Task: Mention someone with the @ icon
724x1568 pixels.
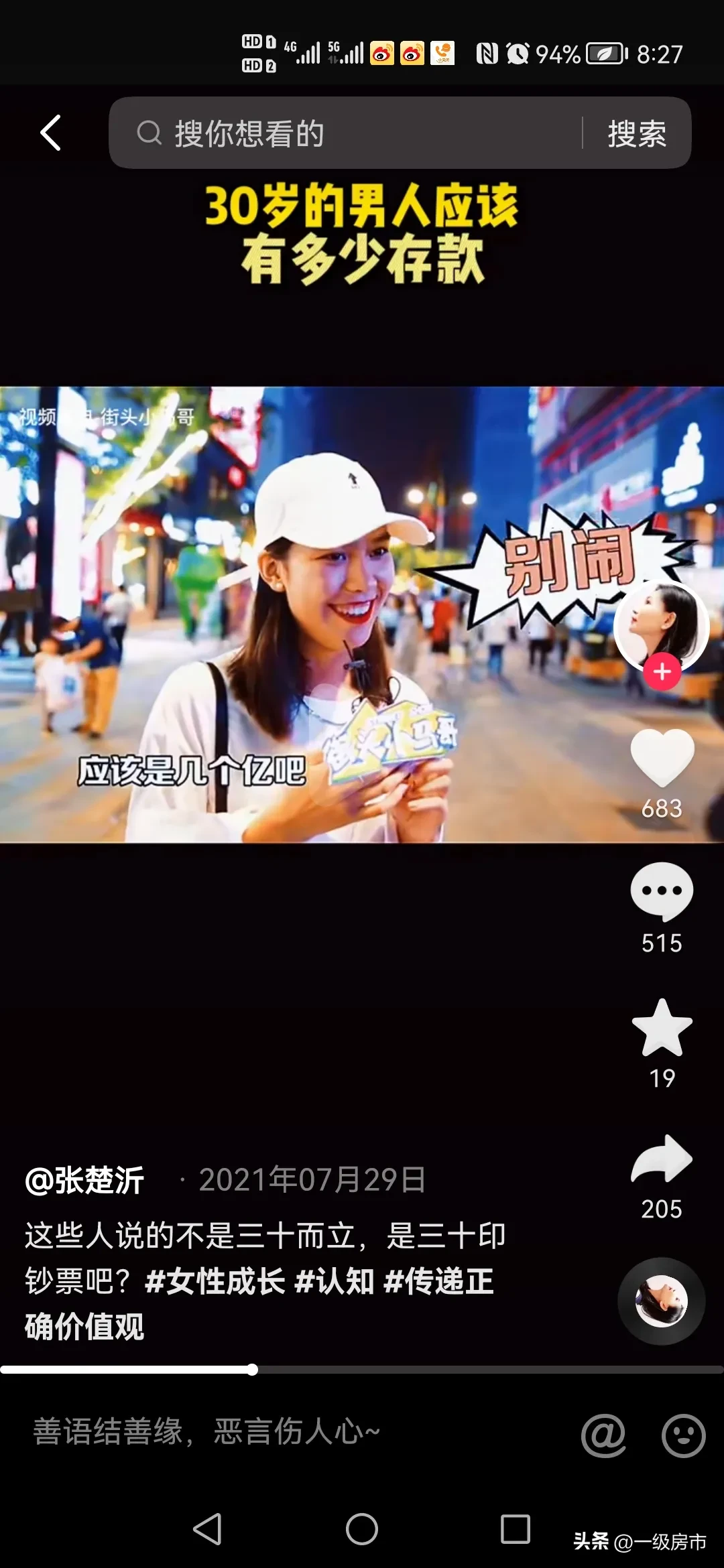Action: [603, 1435]
